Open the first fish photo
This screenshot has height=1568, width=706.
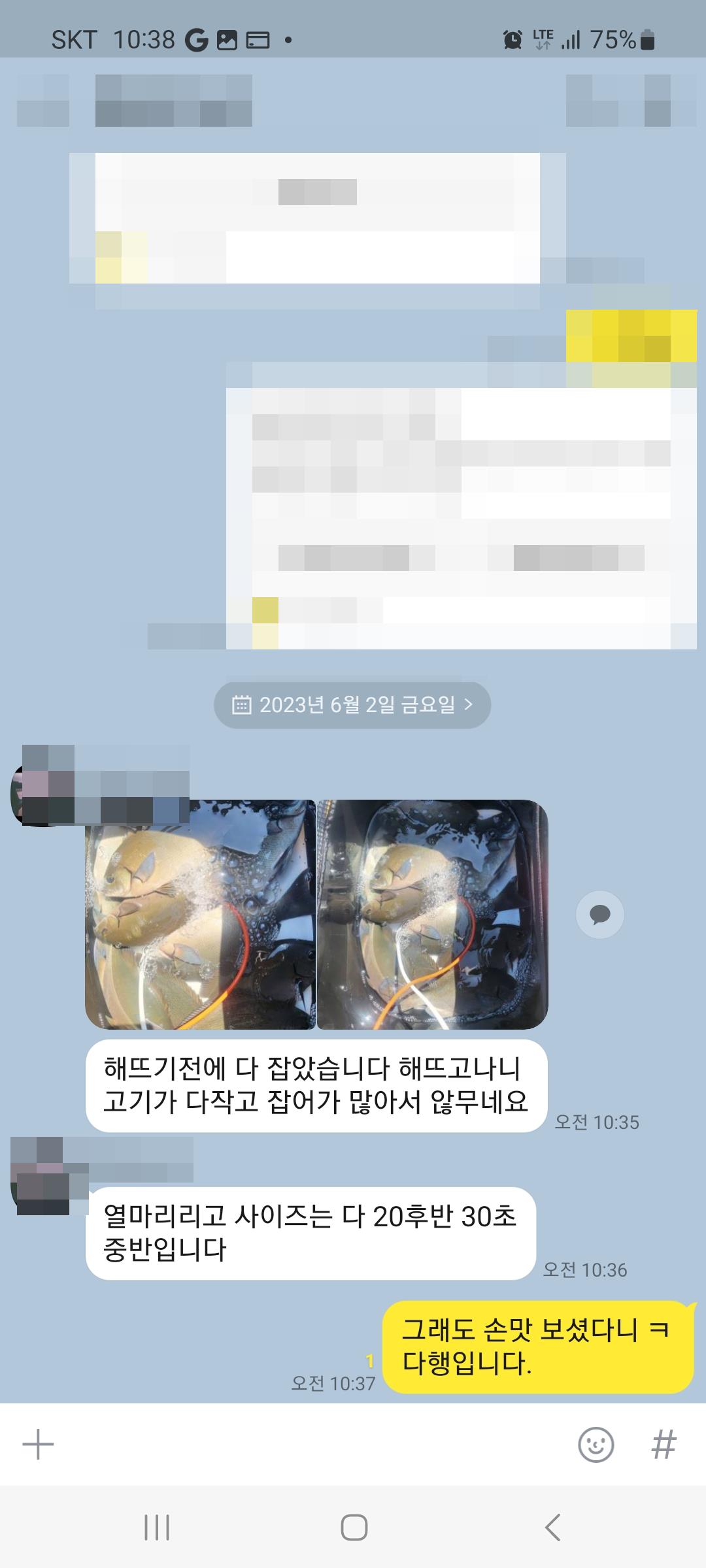point(200,914)
